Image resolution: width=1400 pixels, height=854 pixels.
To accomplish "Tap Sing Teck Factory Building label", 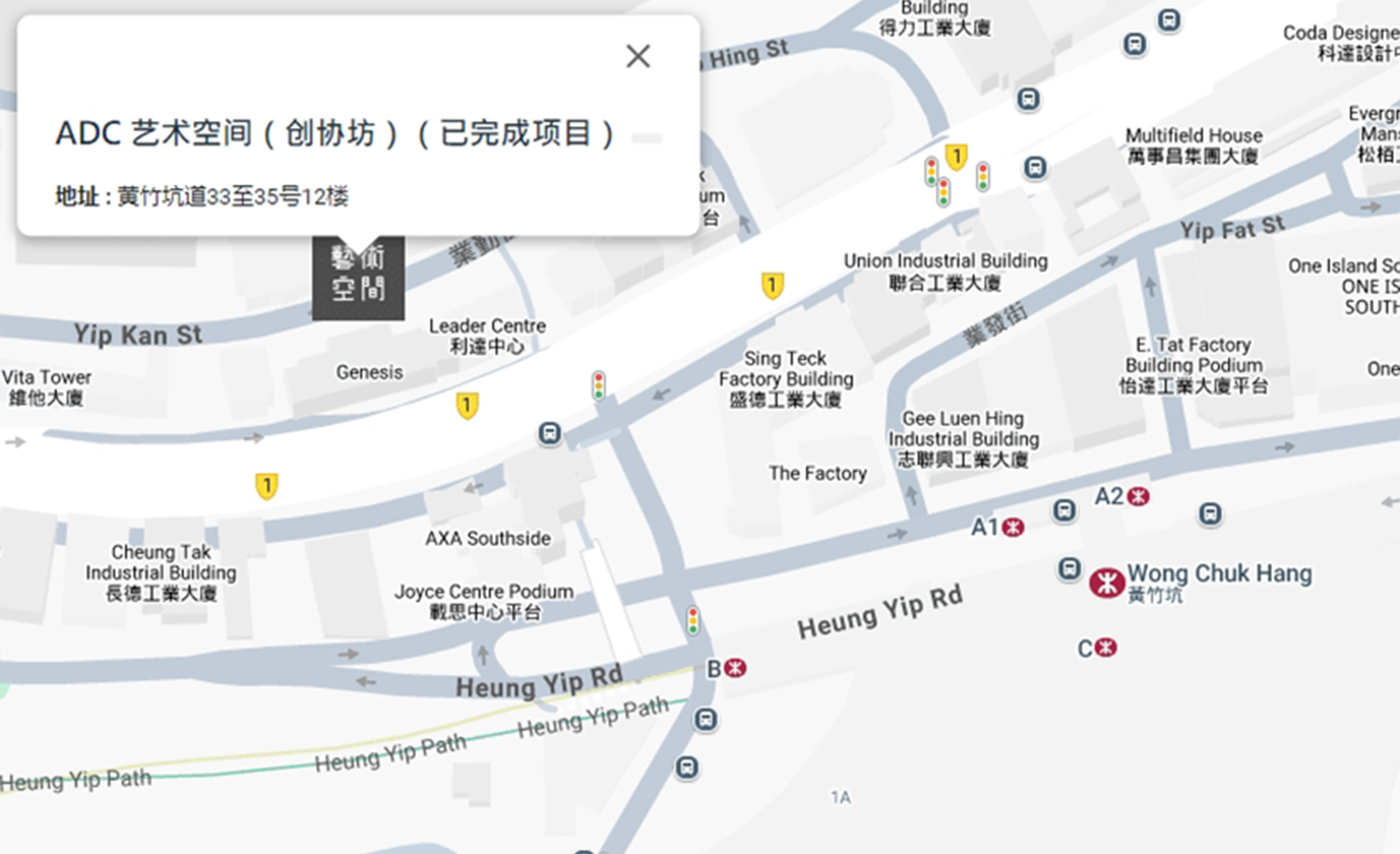I will click(785, 379).
